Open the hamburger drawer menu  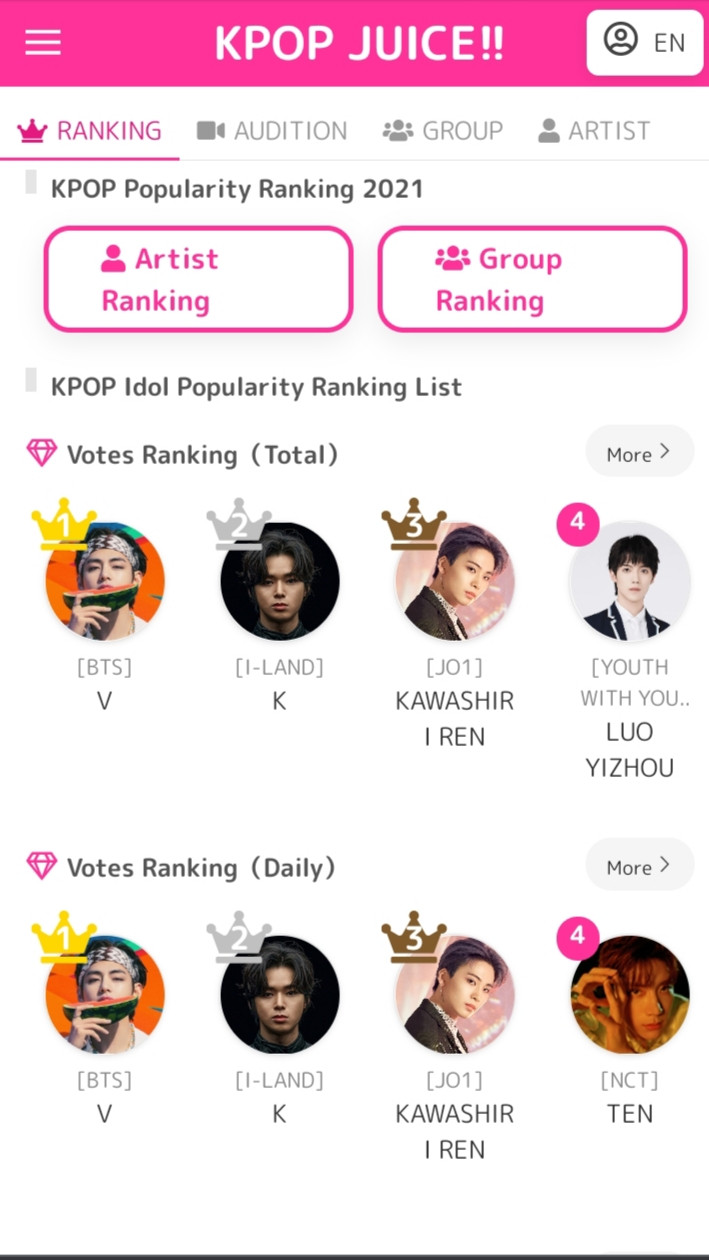pos(43,43)
